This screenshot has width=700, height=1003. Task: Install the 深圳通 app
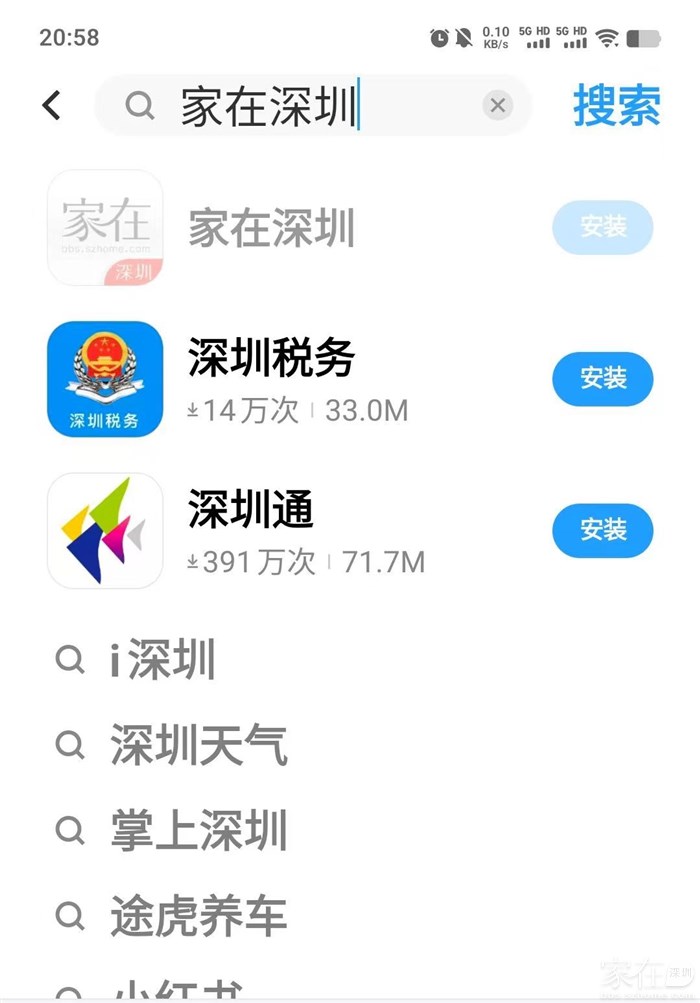coord(602,530)
